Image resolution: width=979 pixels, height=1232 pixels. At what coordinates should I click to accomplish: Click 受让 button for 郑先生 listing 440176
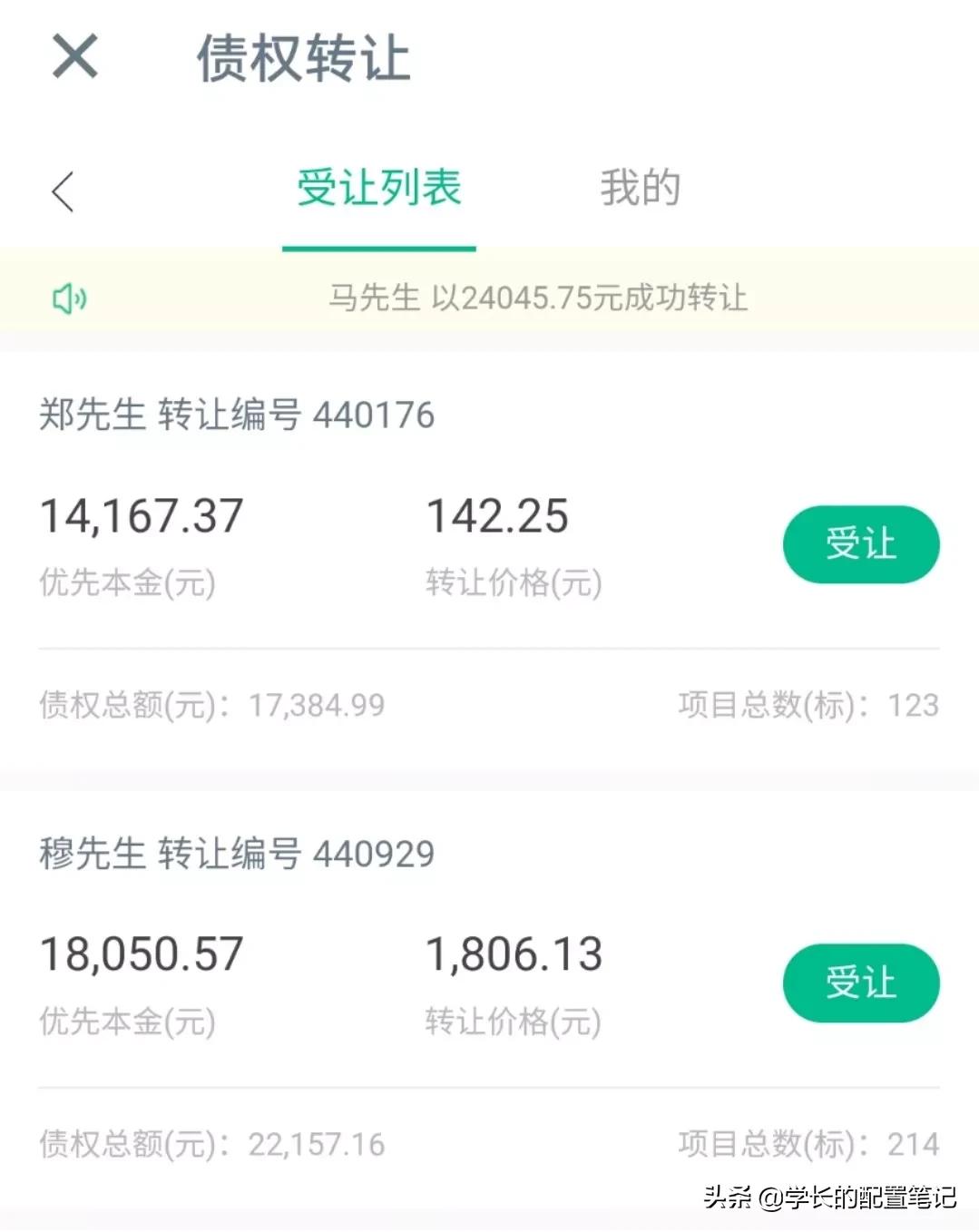[x=860, y=543]
